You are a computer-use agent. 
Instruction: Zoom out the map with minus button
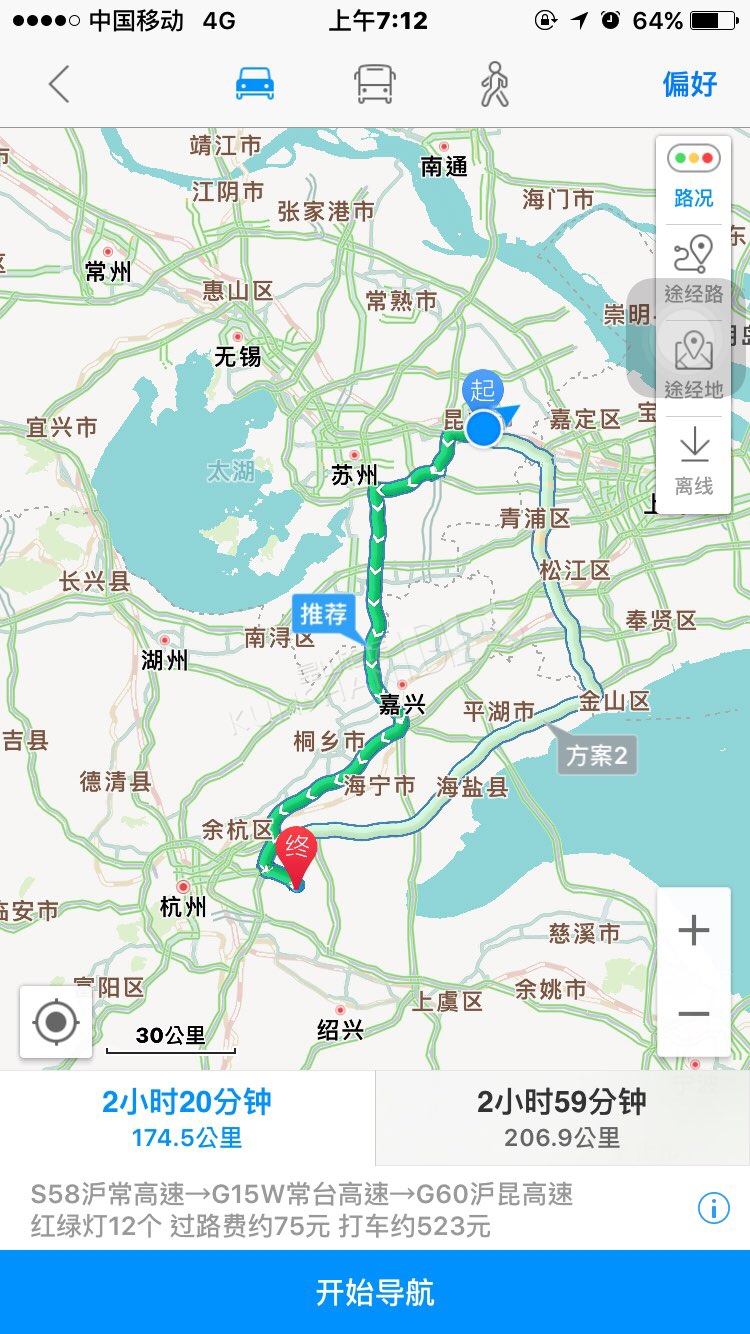tap(693, 1014)
